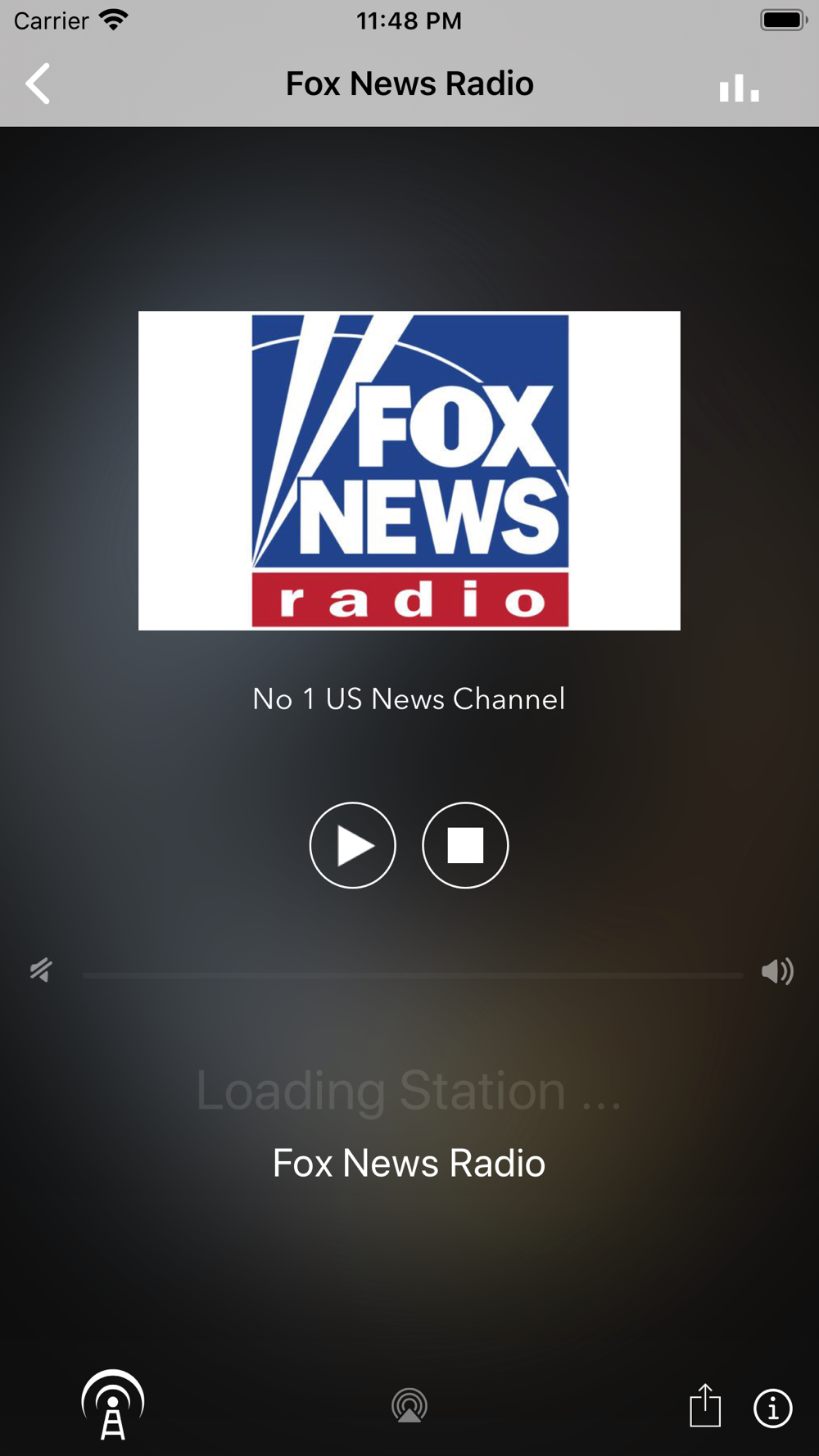Share this radio station

pyautogui.click(x=705, y=1406)
